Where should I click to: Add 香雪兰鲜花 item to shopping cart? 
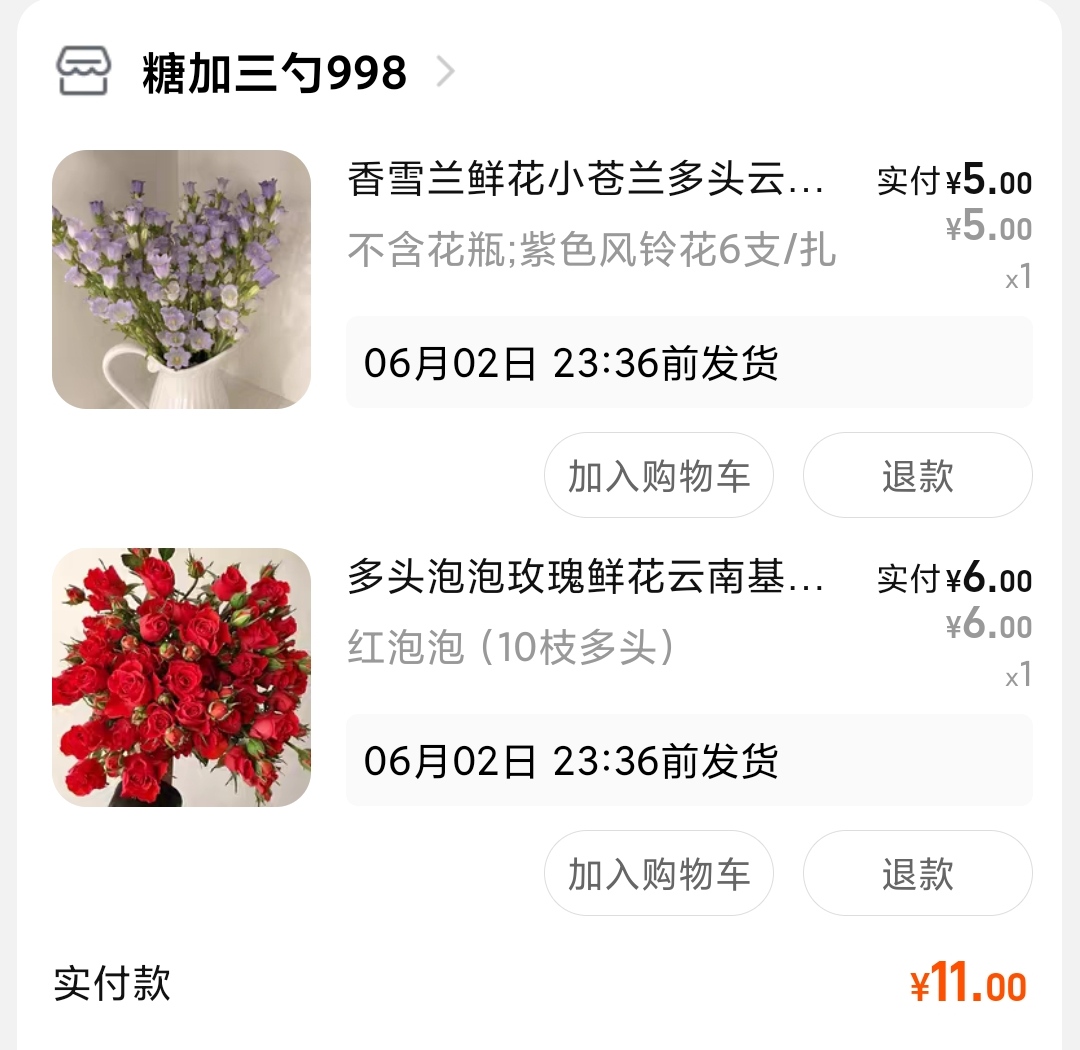tap(659, 476)
